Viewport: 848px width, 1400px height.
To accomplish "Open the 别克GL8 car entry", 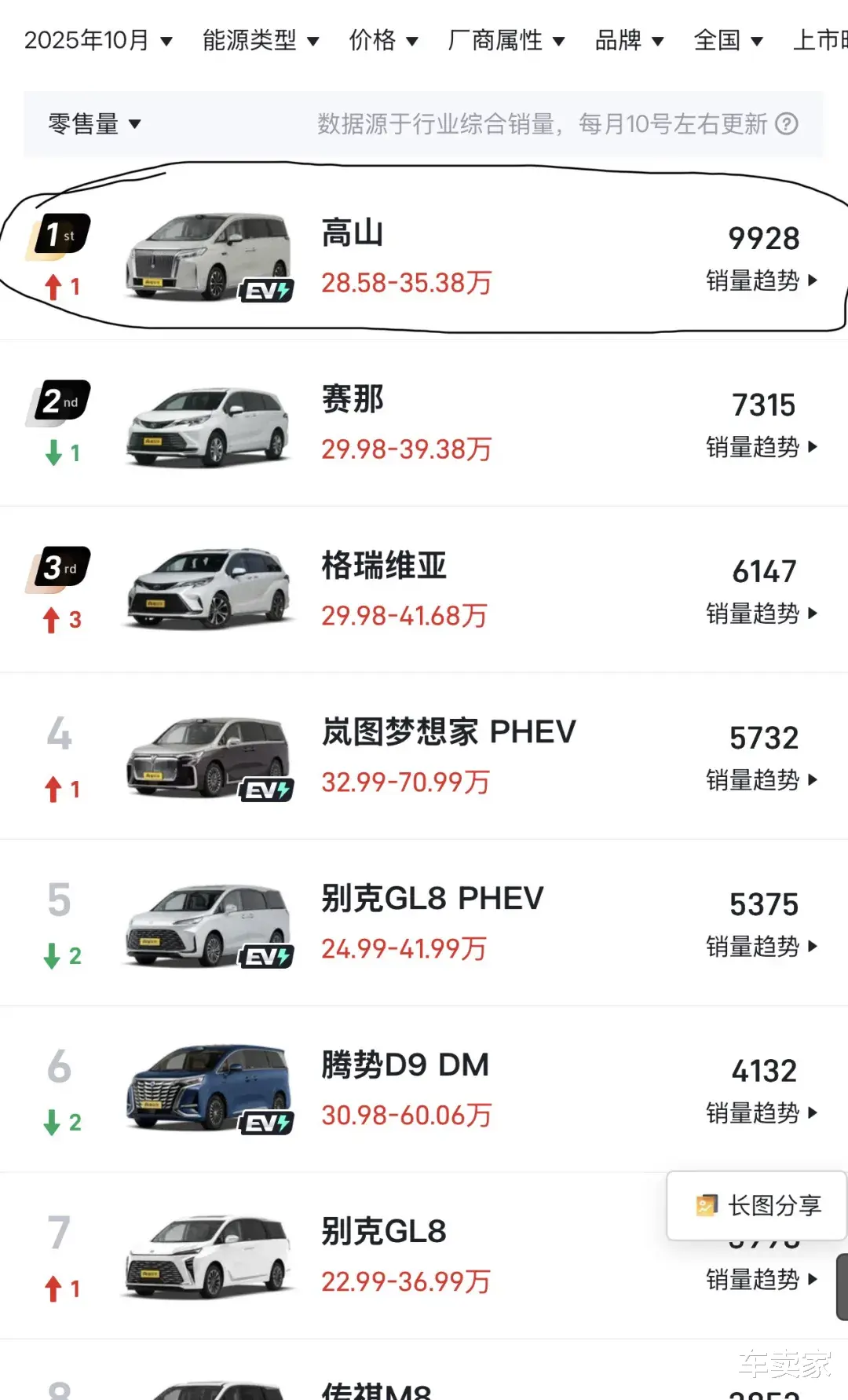I will pyautogui.click(x=384, y=1232).
